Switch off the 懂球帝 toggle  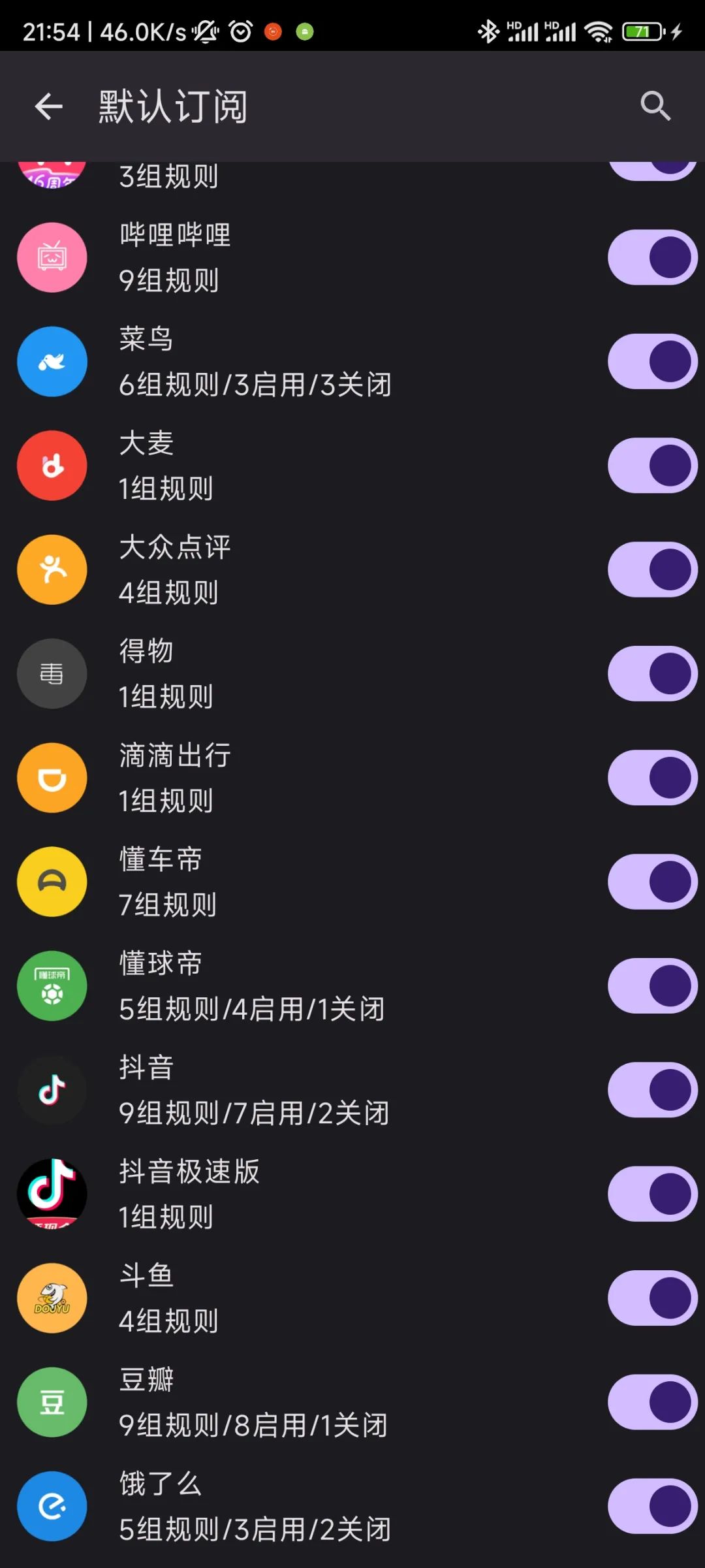coord(652,985)
